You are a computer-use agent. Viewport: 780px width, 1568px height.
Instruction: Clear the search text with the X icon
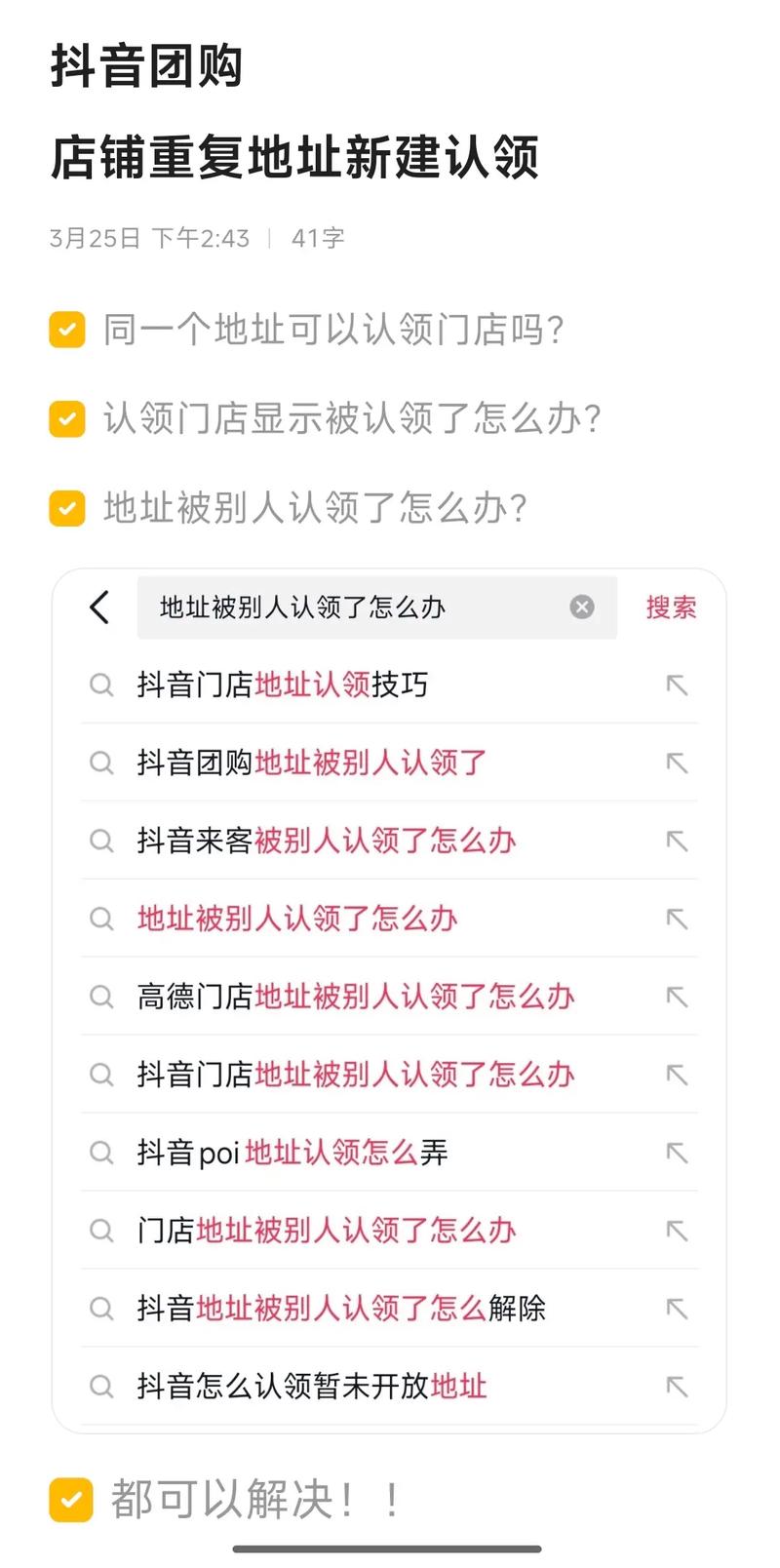[582, 607]
